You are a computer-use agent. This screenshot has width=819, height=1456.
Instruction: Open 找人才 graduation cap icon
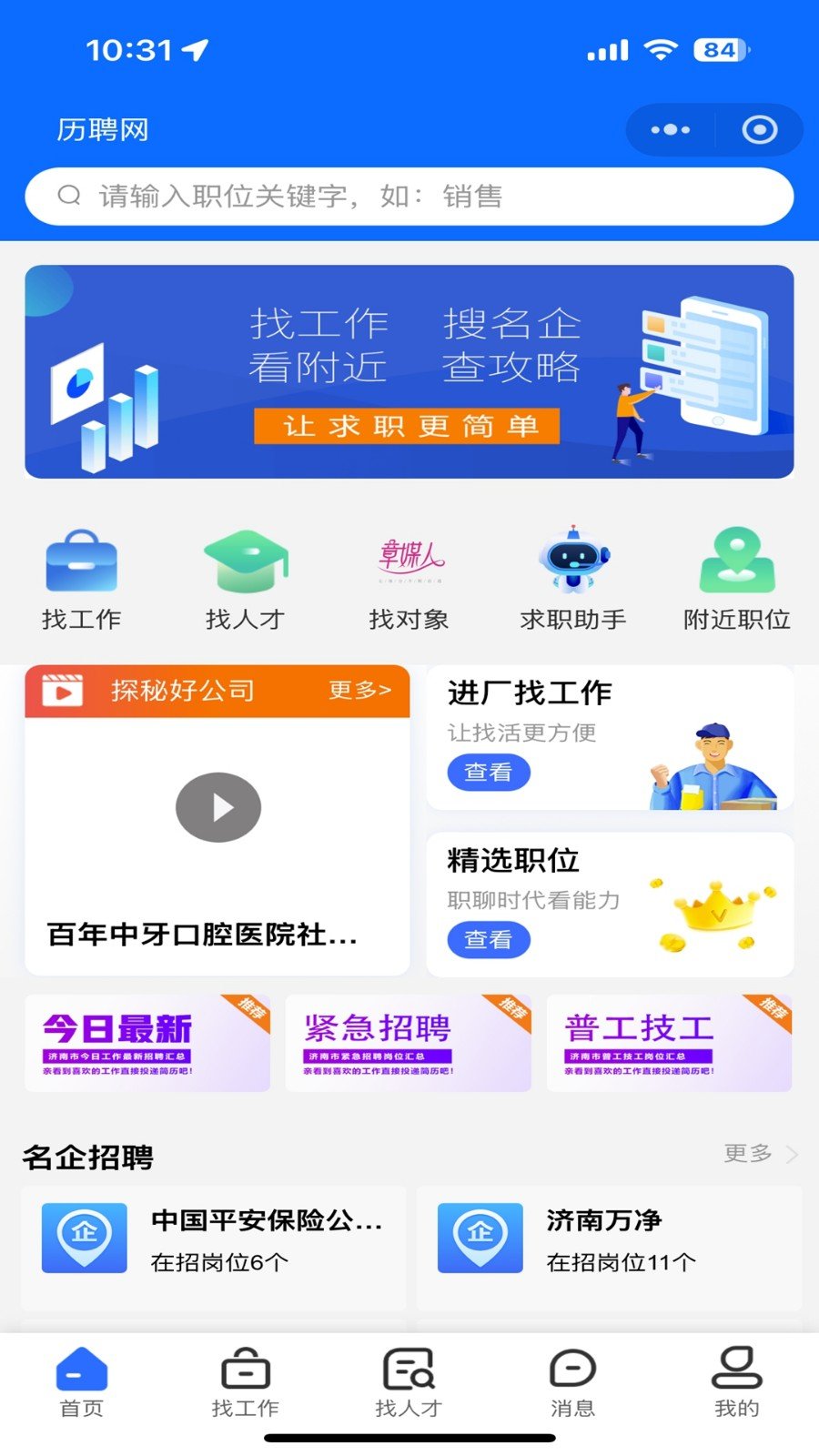coord(246,560)
